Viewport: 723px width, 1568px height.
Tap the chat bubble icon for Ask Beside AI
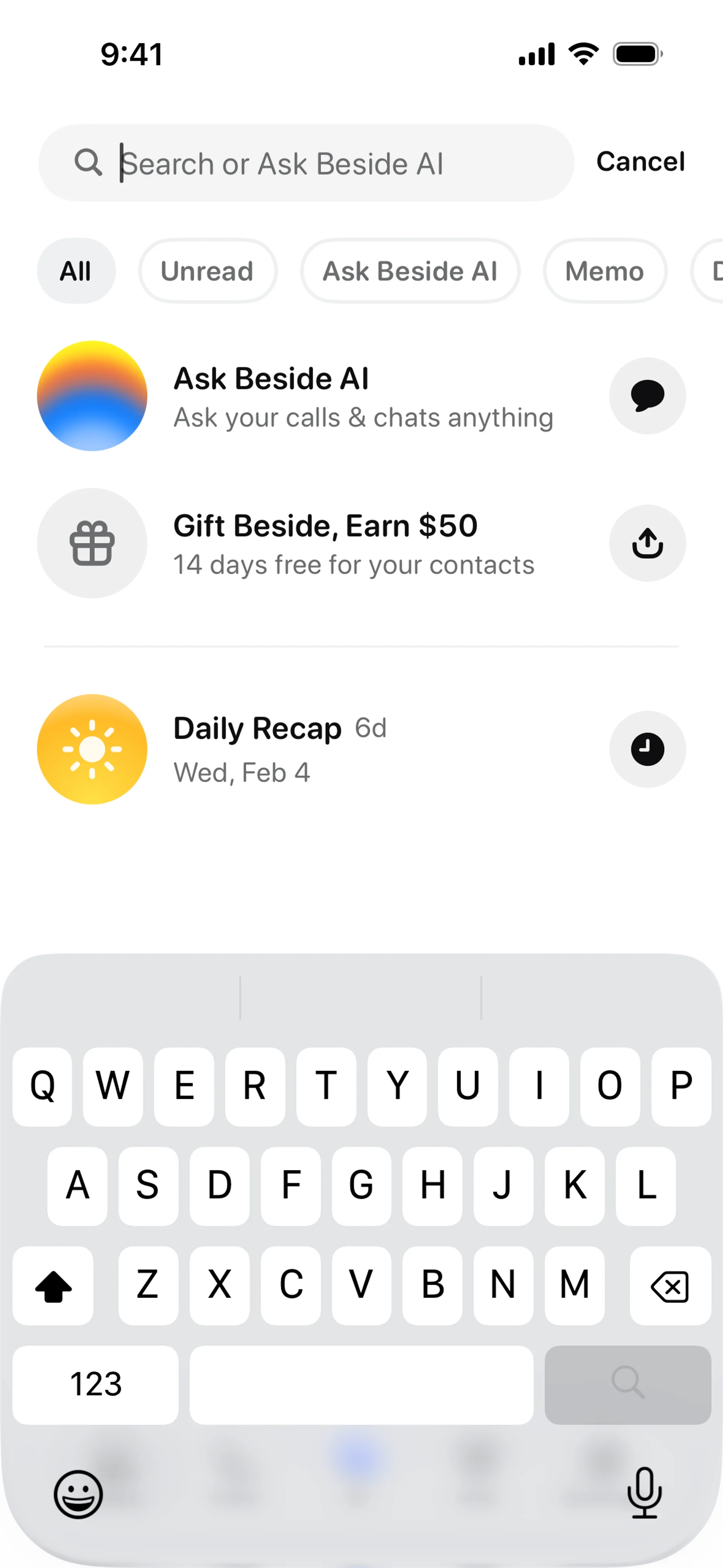coord(647,396)
